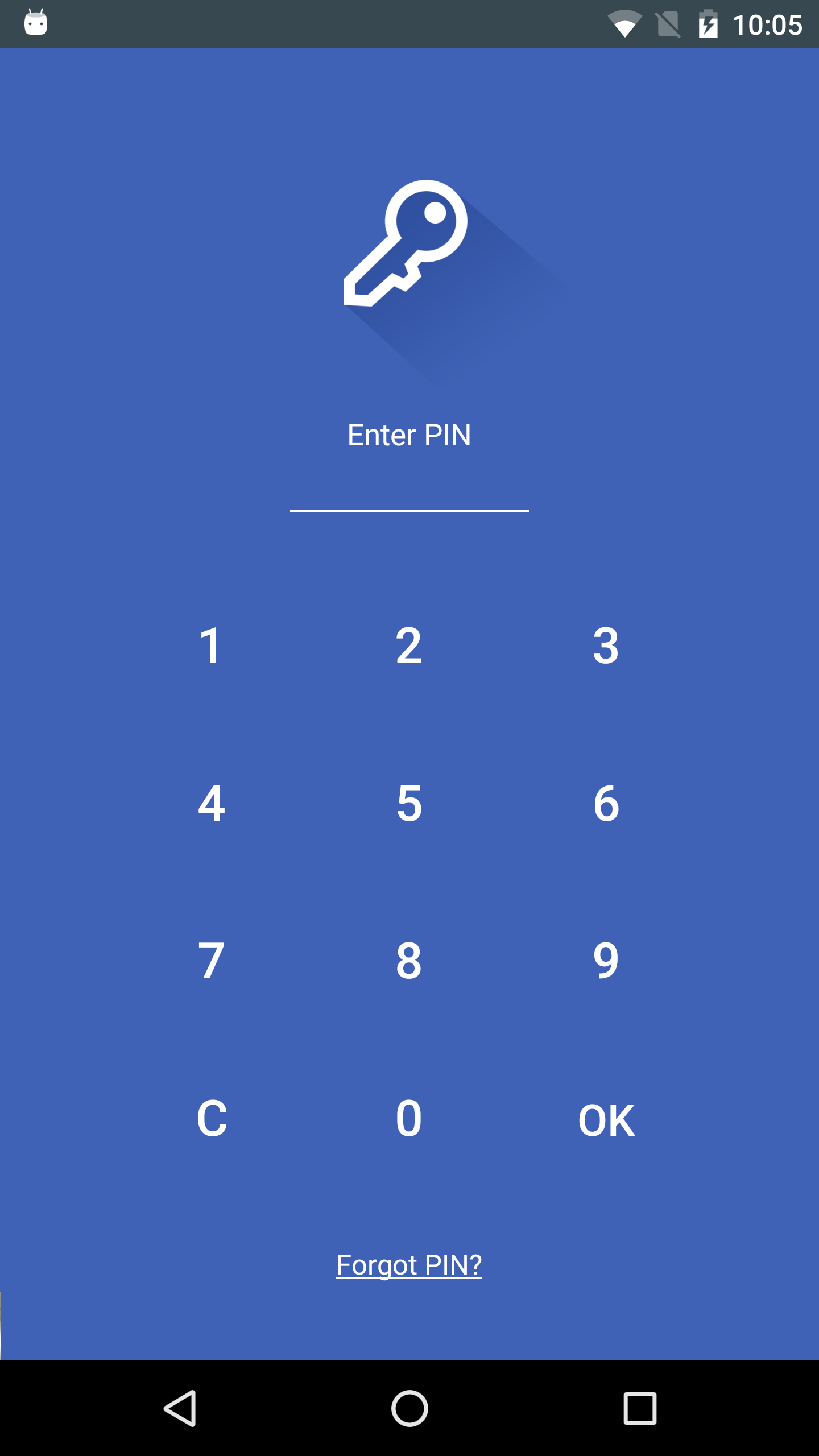Clear the PIN with the C key
Image resolution: width=819 pixels, height=1456 pixels.
tap(212, 1118)
